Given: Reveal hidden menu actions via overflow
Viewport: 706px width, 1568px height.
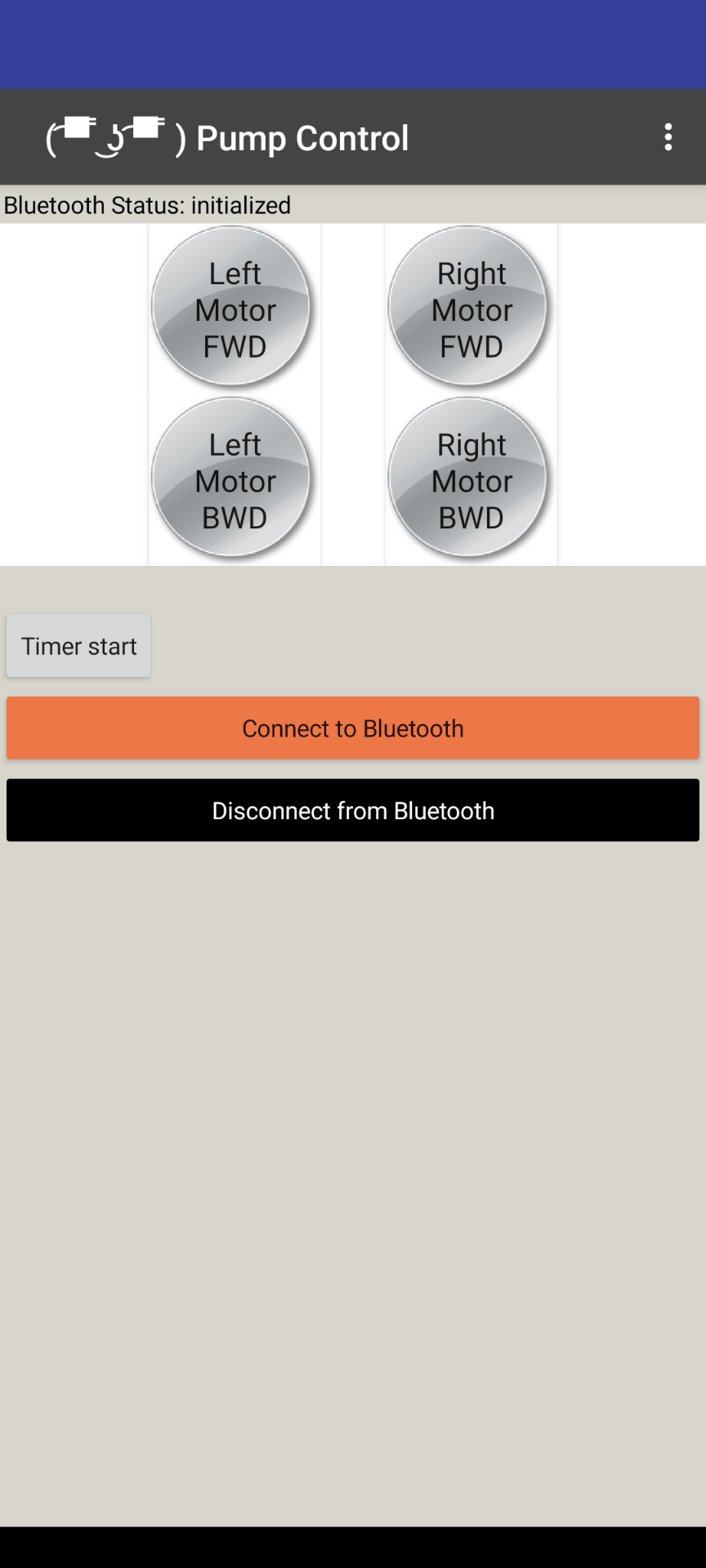Looking at the screenshot, I should pos(668,137).
